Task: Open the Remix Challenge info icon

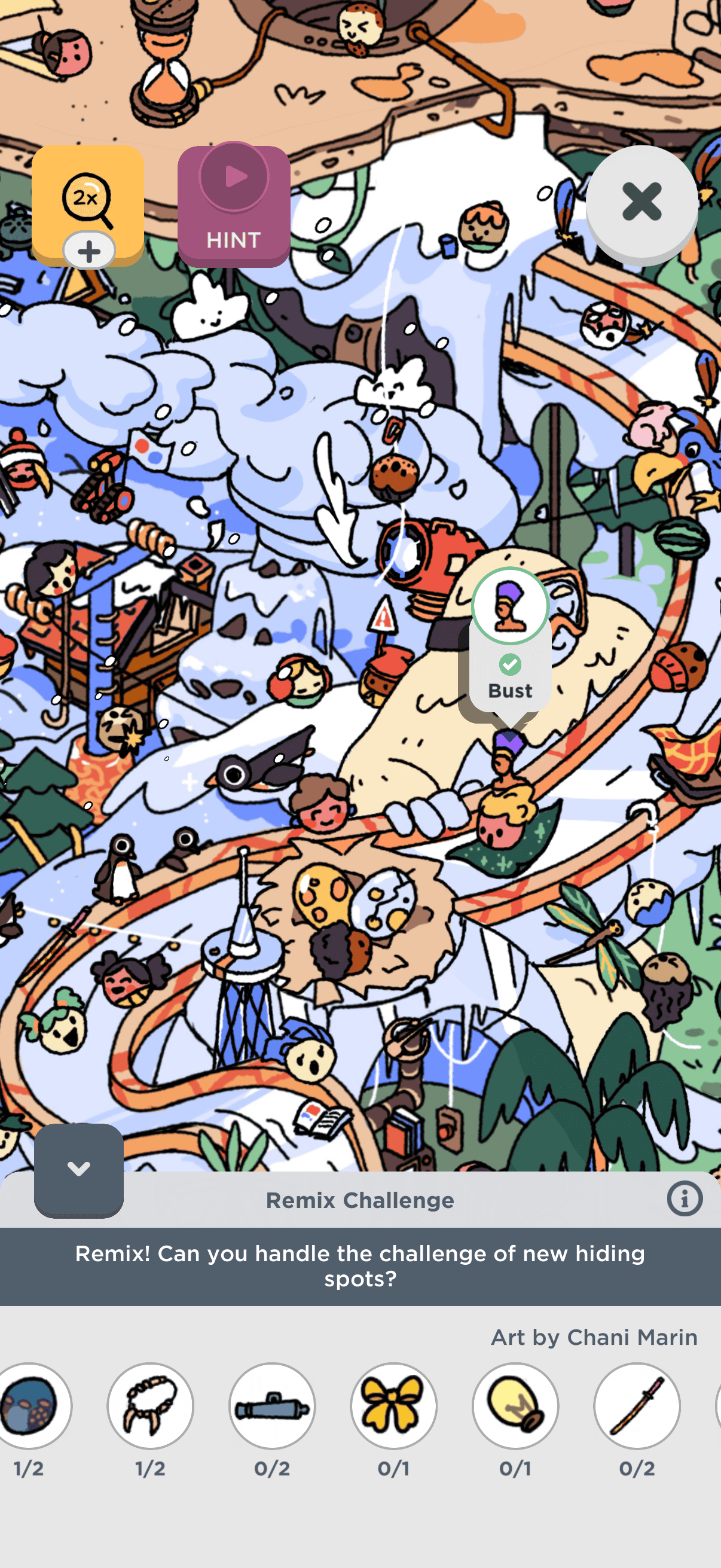Action: 685,1199
